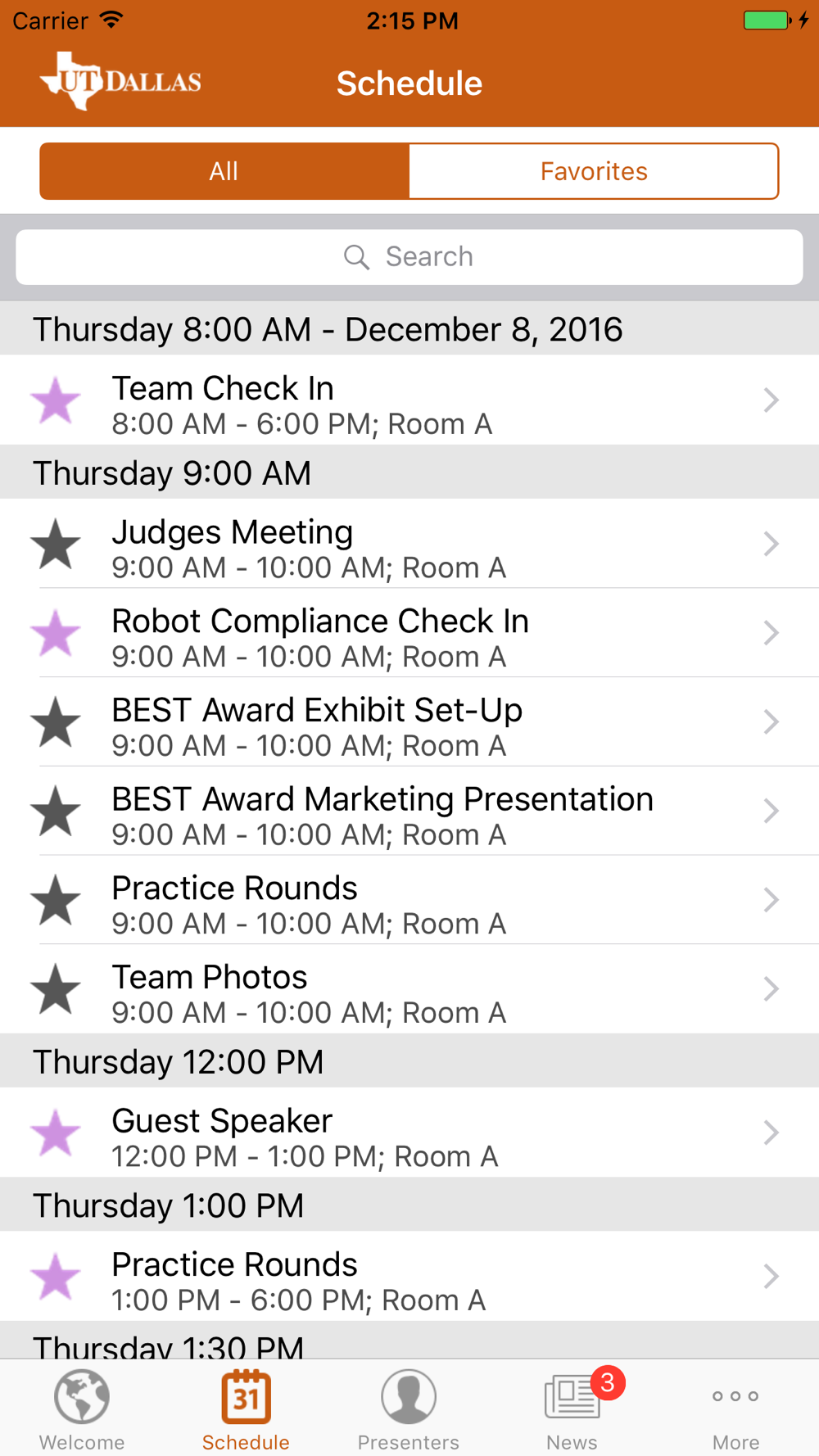Unfavorite the Guest Speaker star

point(56,1133)
